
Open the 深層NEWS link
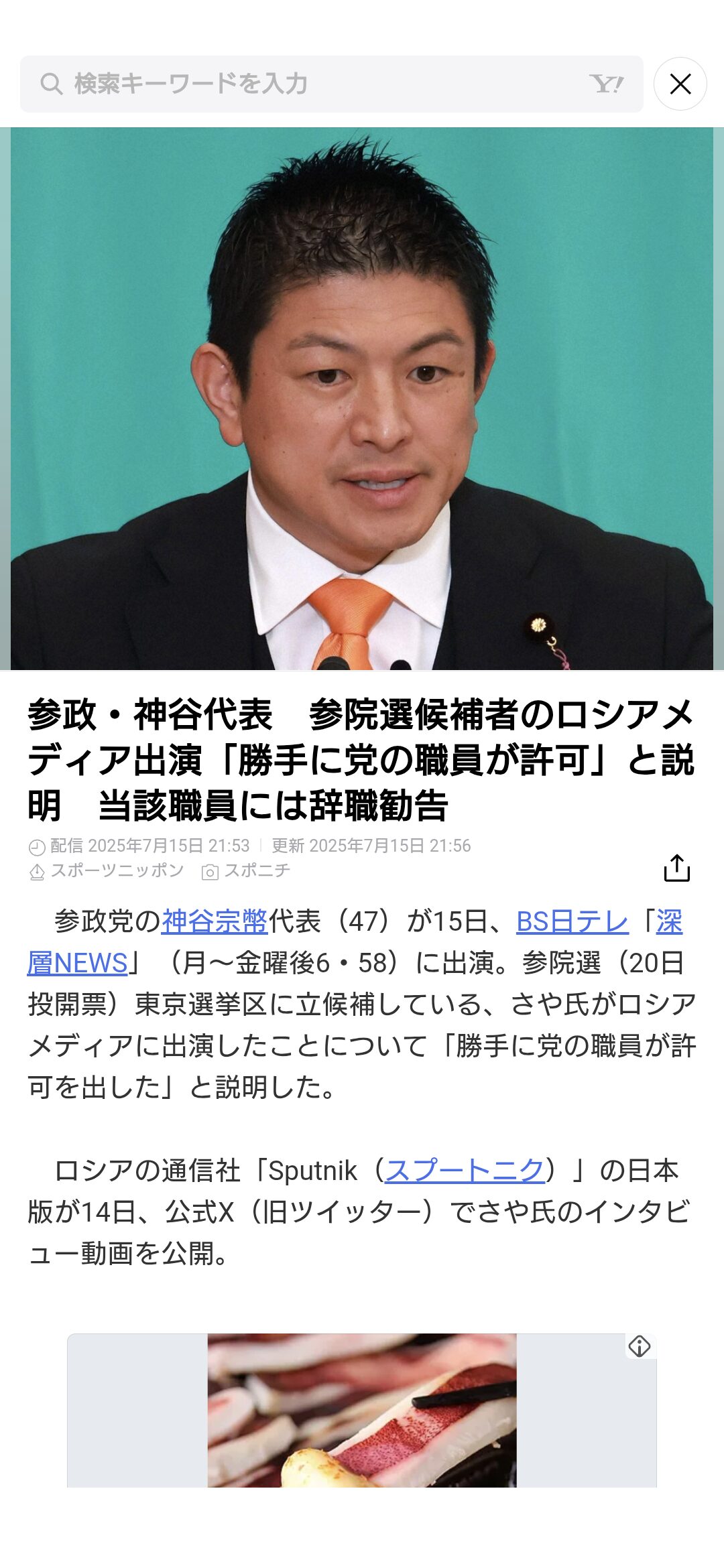[x=78, y=963]
